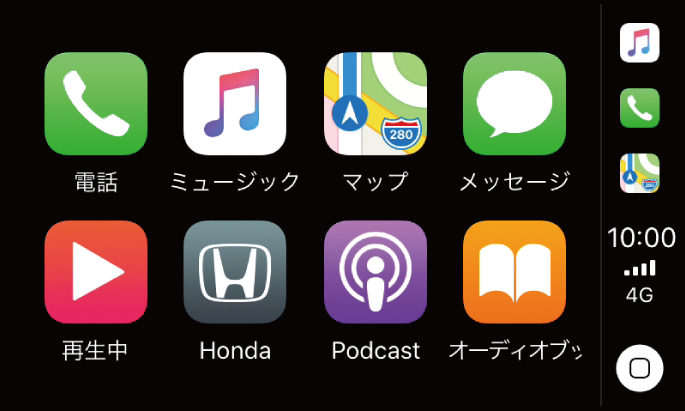Open the オーディオブック audiobooks app
This screenshot has width=685, height=411.
click(x=514, y=272)
